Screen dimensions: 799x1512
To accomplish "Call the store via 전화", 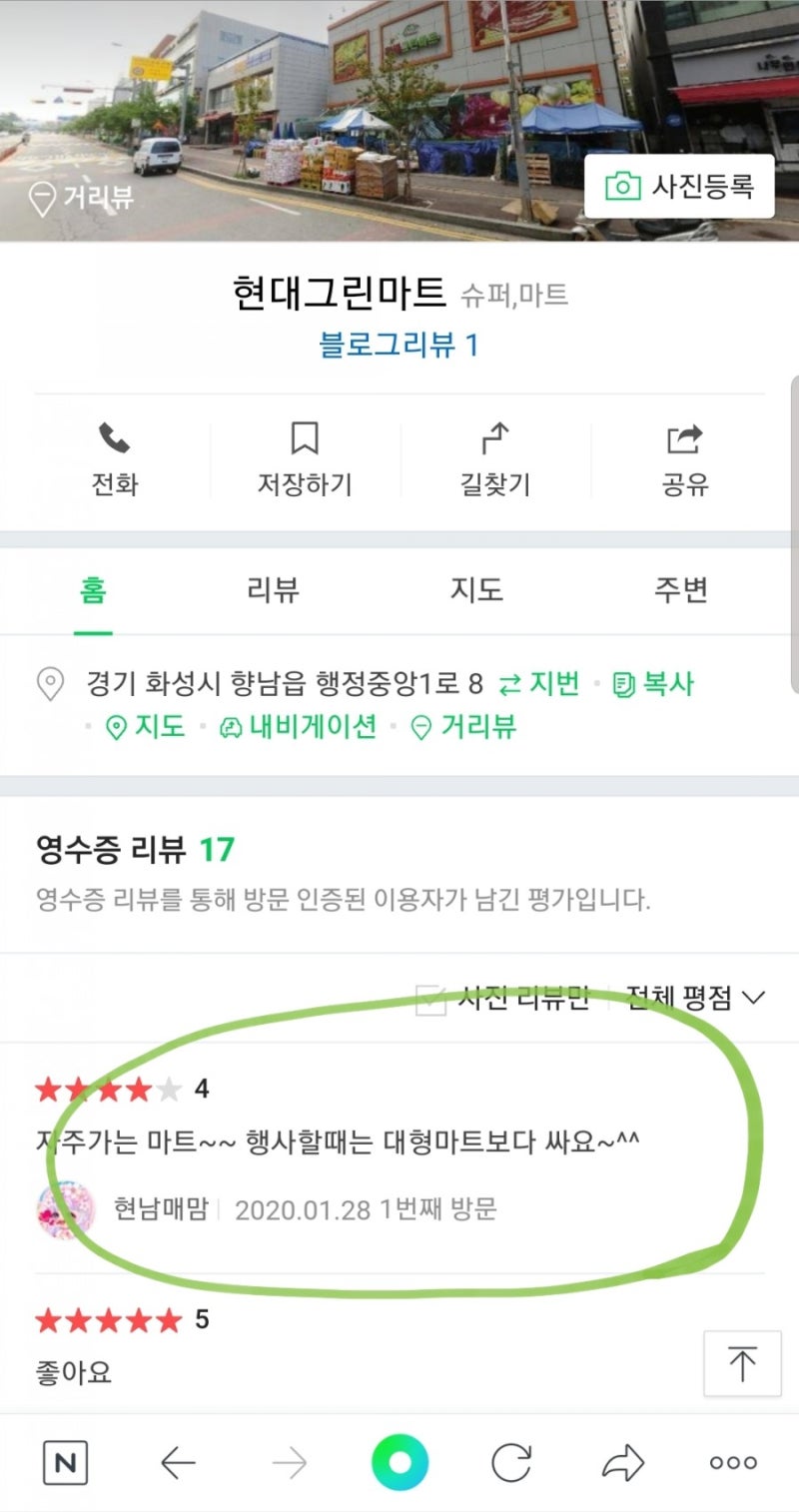I will tap(115, 460).
